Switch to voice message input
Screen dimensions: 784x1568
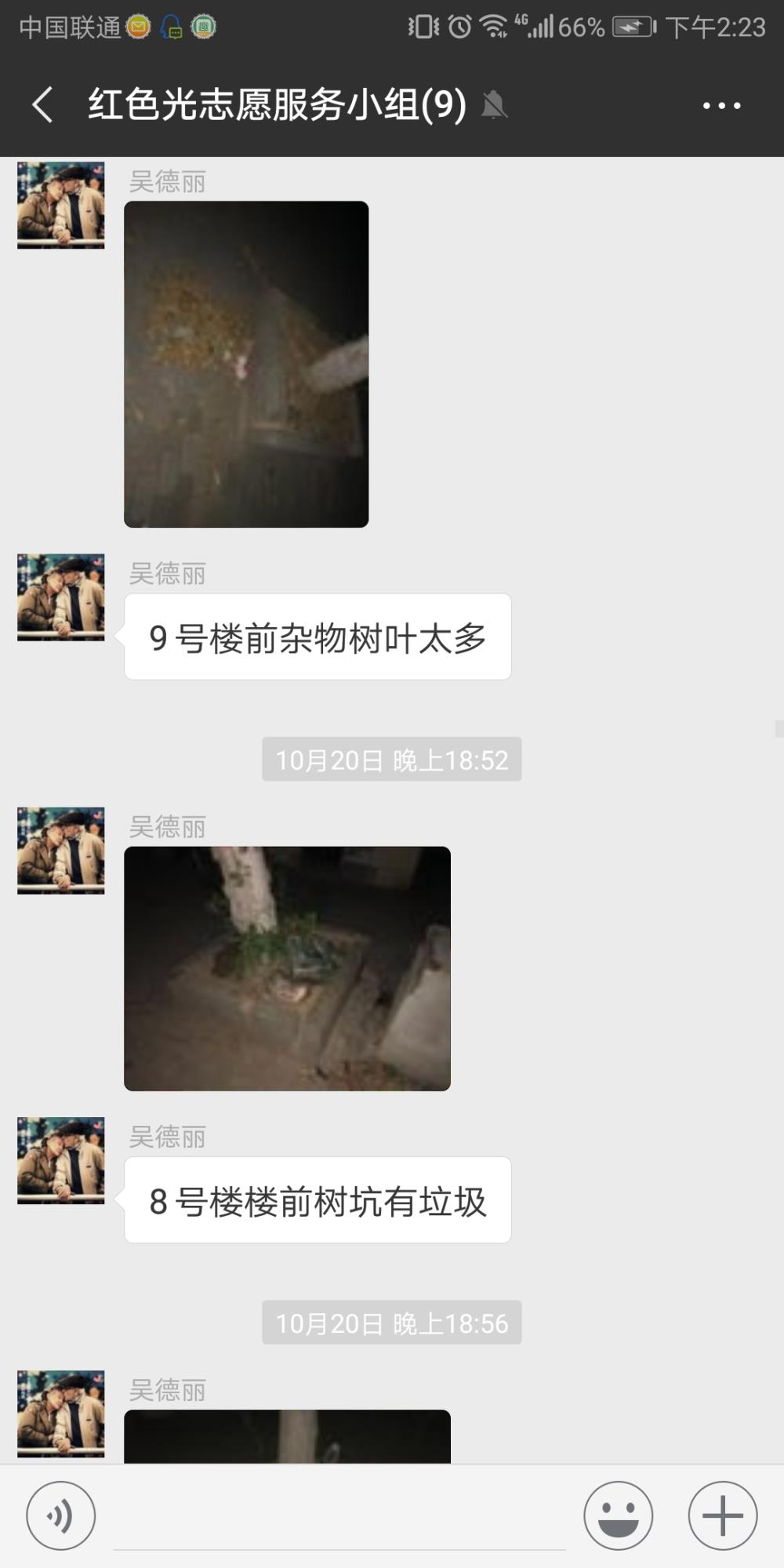click(x=61, y=1515)
